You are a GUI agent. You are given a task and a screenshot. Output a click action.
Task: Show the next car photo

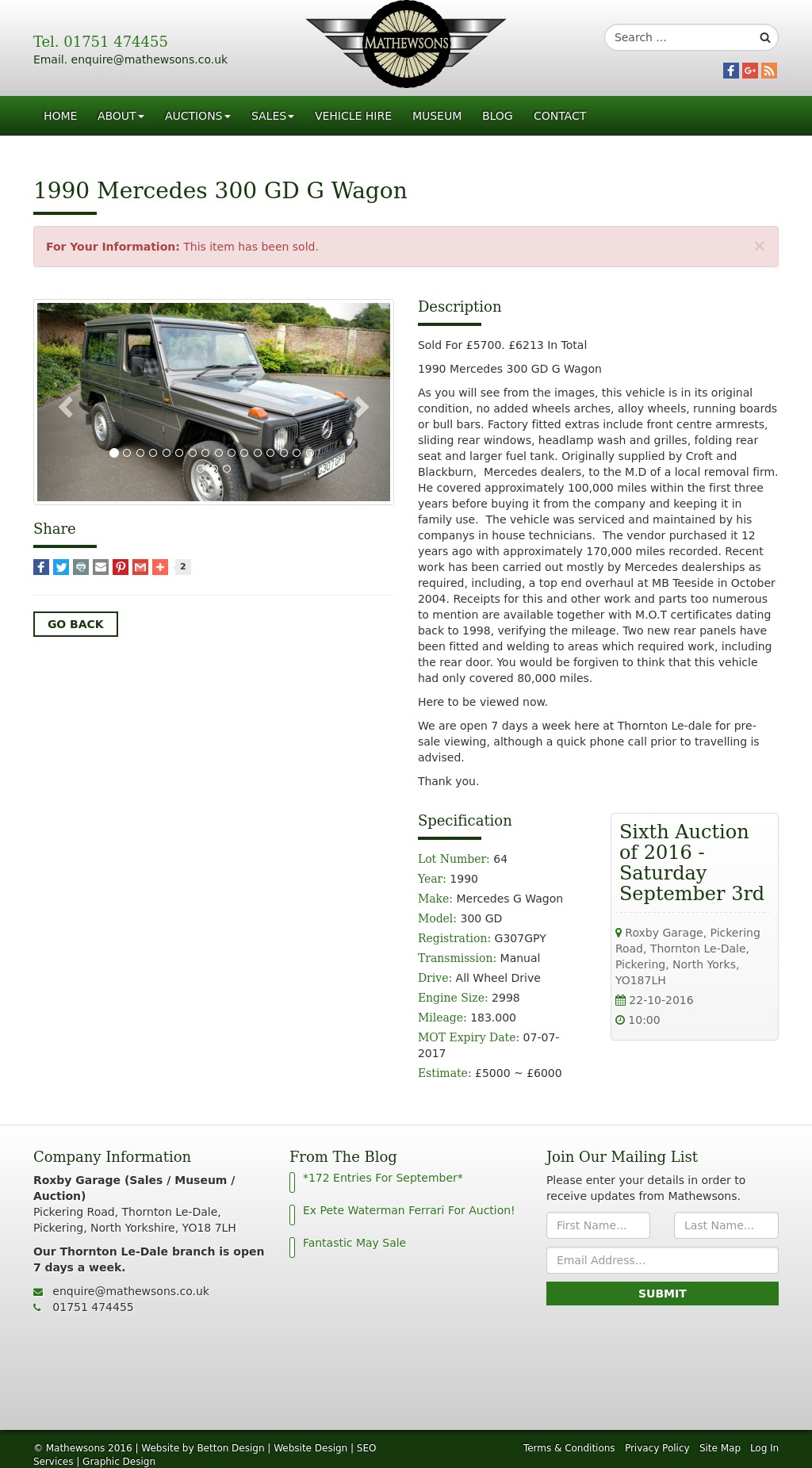coord(362,407)
